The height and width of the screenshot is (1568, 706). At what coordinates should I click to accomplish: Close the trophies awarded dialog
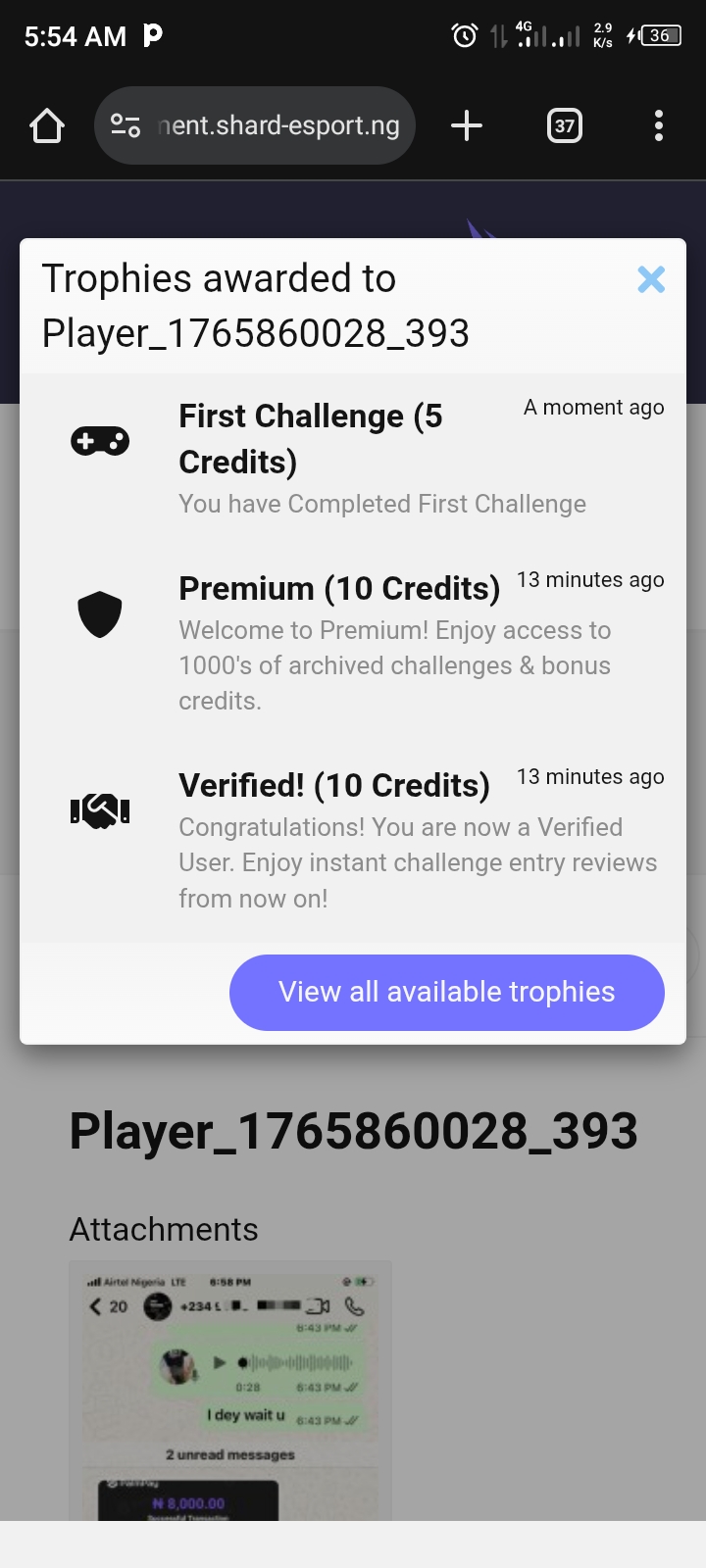[x=651, y=279]
